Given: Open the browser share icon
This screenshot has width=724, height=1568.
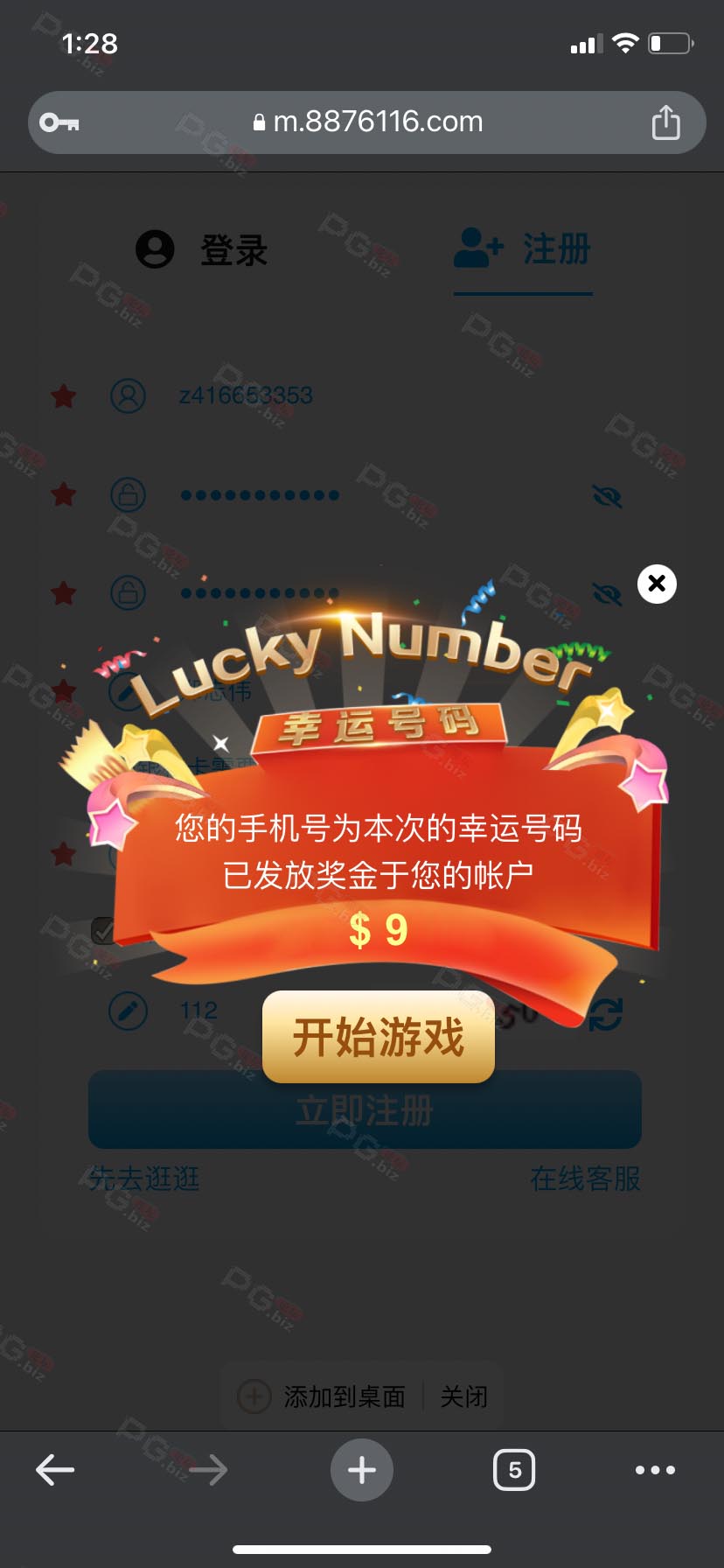Looking at the screenshot, I should [x=665, y=122].
